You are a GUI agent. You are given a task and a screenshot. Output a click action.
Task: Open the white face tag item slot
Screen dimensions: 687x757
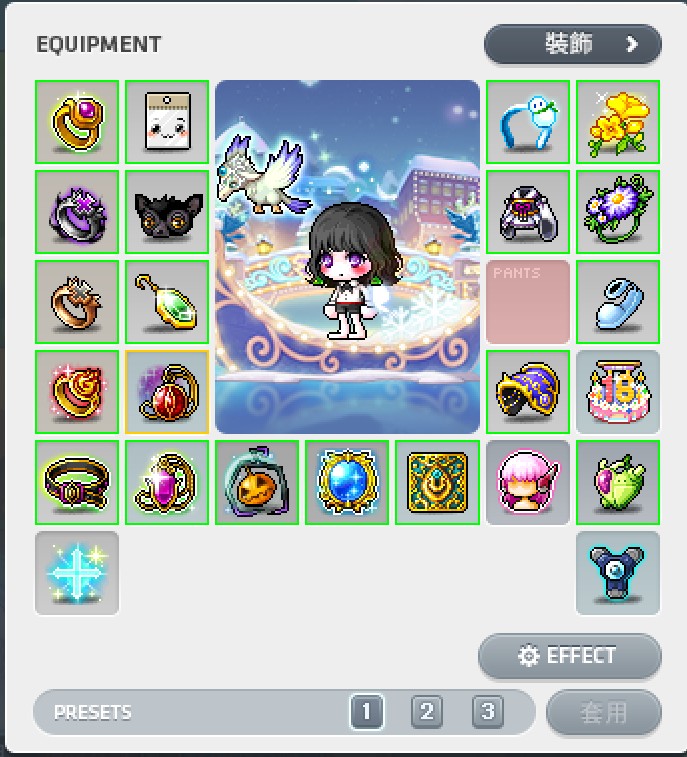pos(167,122)
